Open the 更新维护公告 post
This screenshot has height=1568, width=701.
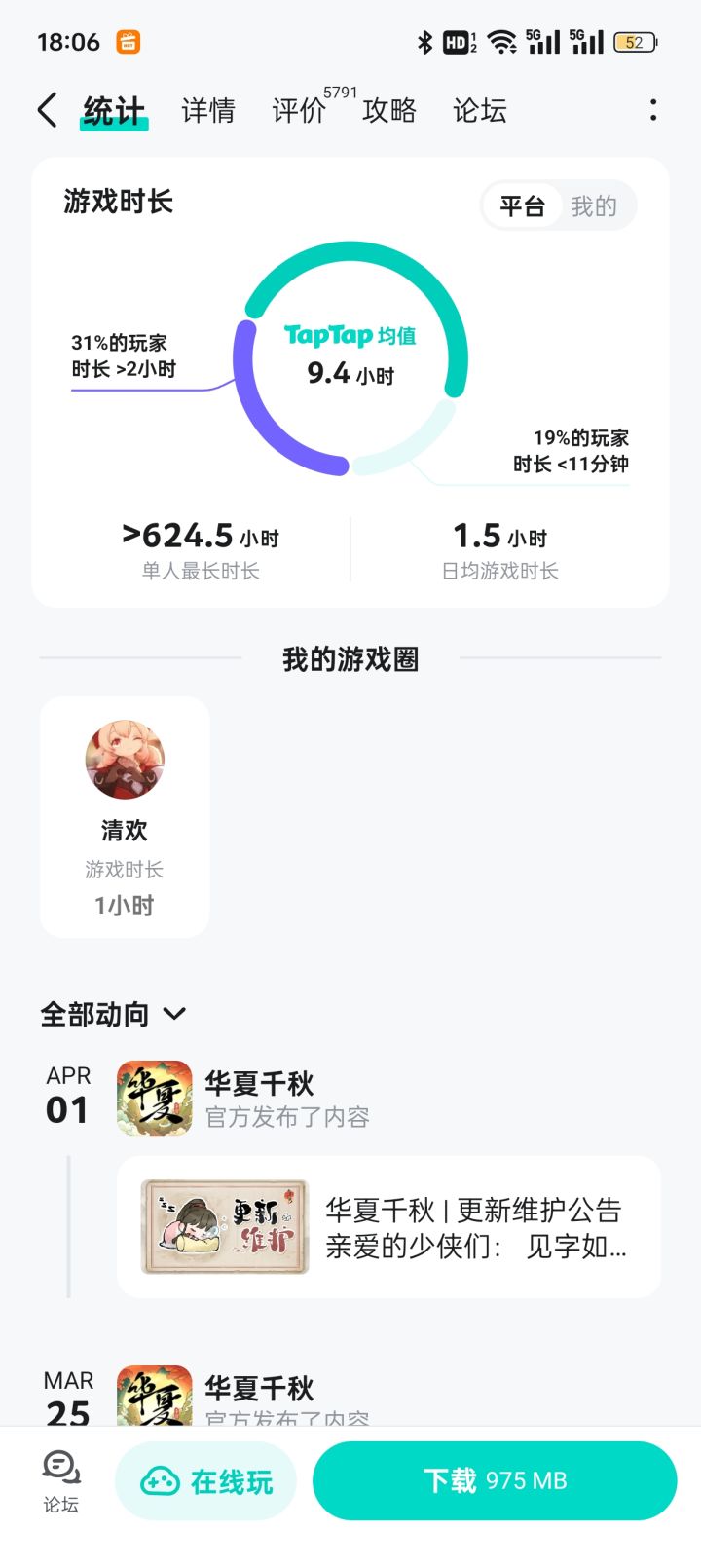pyautogui.click(x=388, y=1227)
